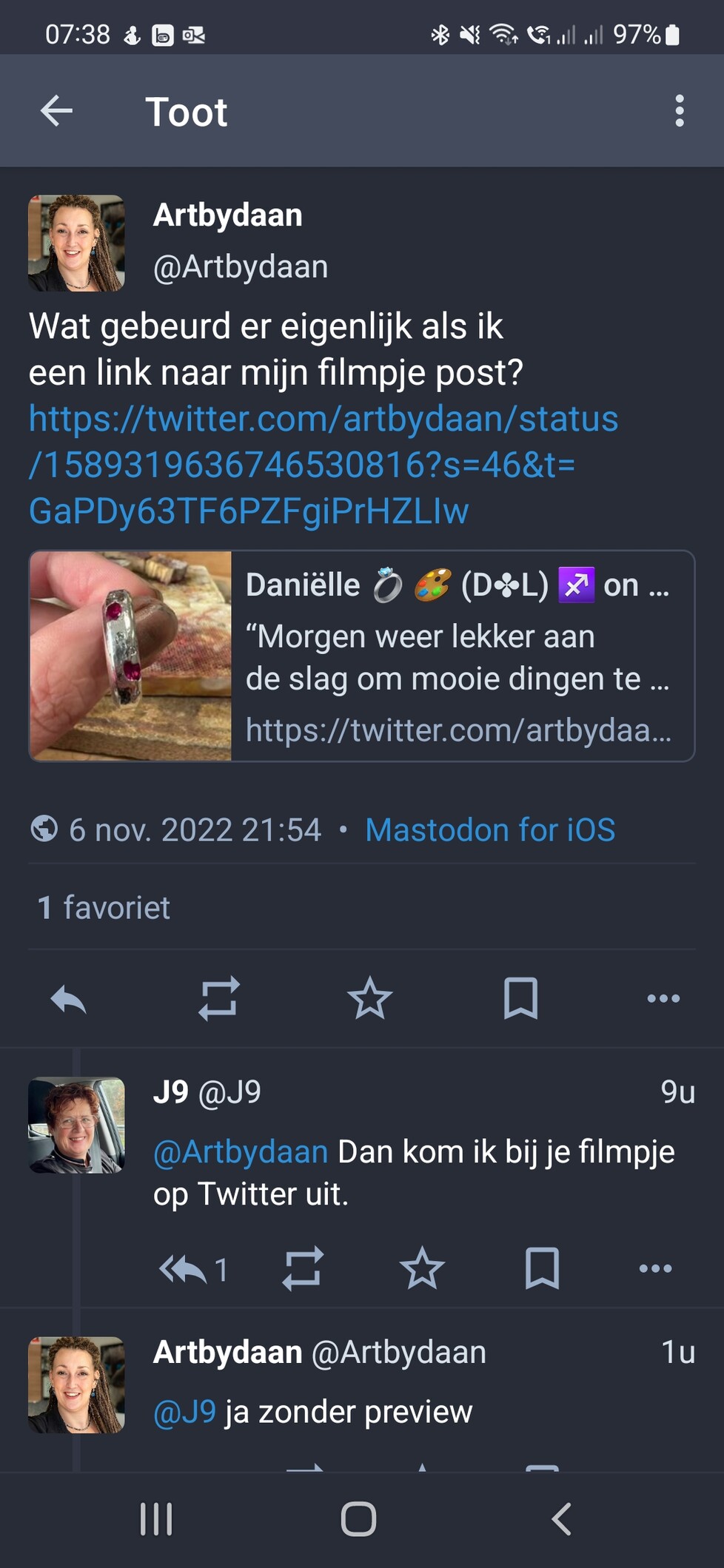Open more options on J9's reply
The width and height of the screenshot is (724, 1568).
click(x=655, y=1269)
